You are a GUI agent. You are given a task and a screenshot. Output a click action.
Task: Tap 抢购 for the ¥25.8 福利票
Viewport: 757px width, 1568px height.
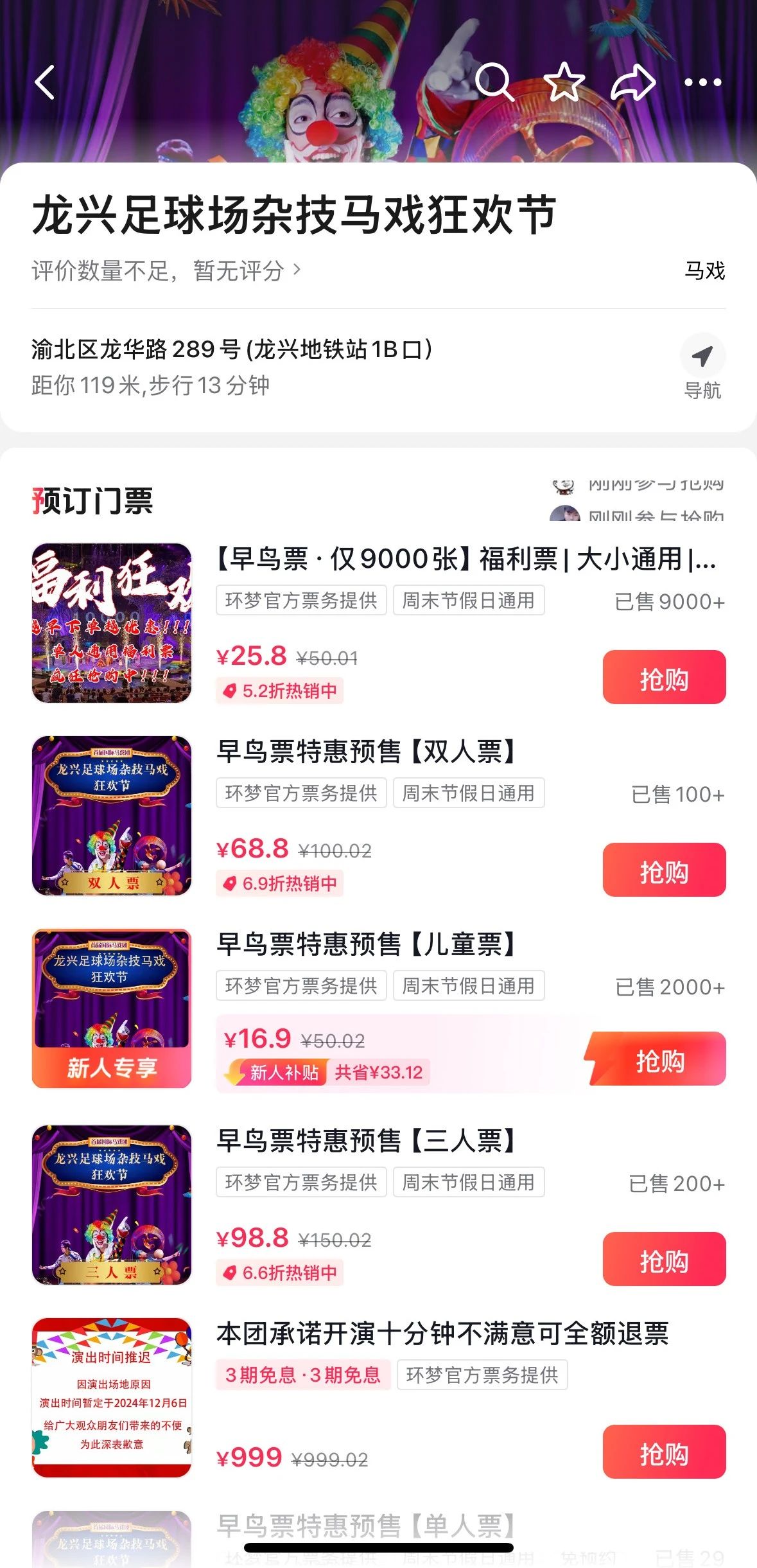tap(664, 677)
